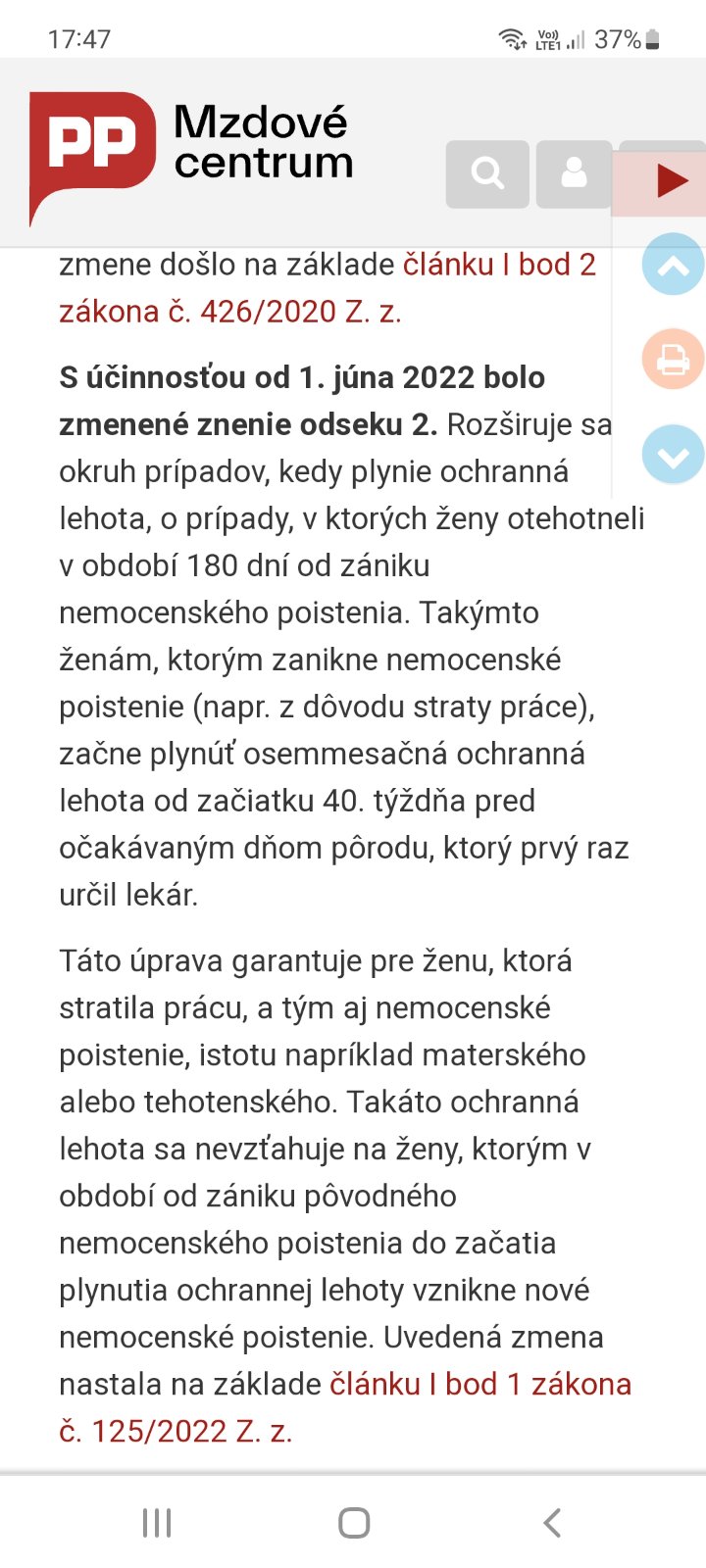Jump up with the blue up arrow

pyautogui.click(x=673, y=265)
